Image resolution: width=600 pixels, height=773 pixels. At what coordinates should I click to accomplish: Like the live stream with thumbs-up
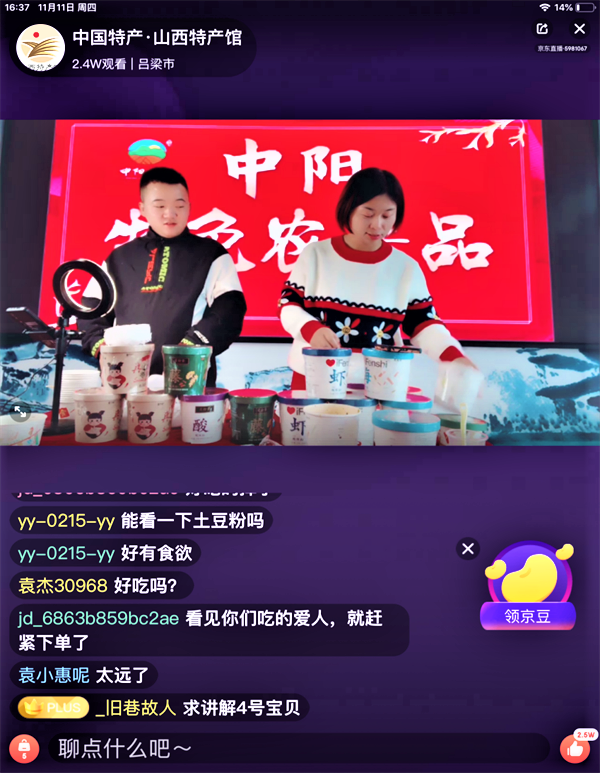tap(574, 748)
